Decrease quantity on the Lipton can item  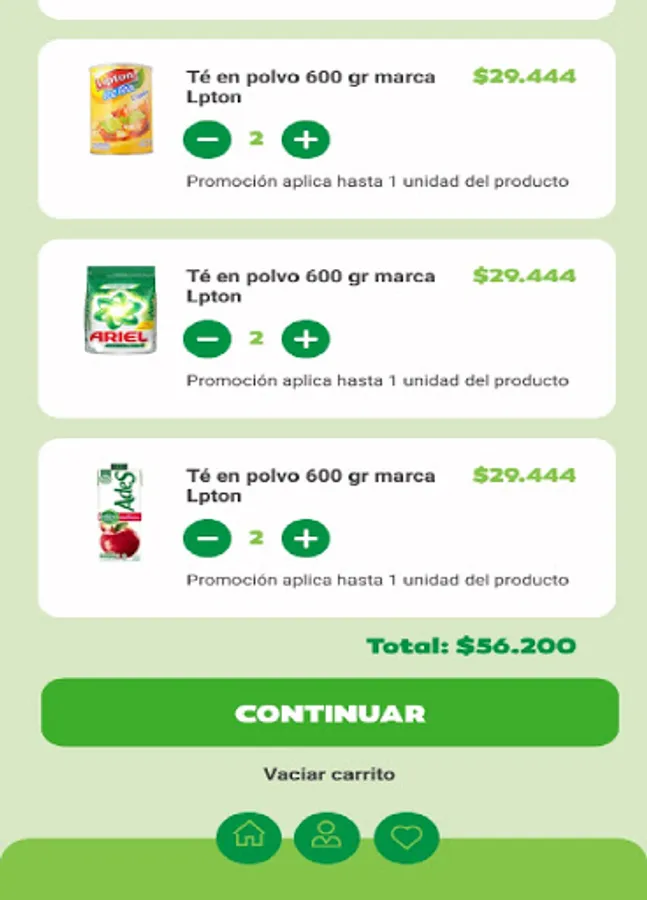(x=207, y=140)
